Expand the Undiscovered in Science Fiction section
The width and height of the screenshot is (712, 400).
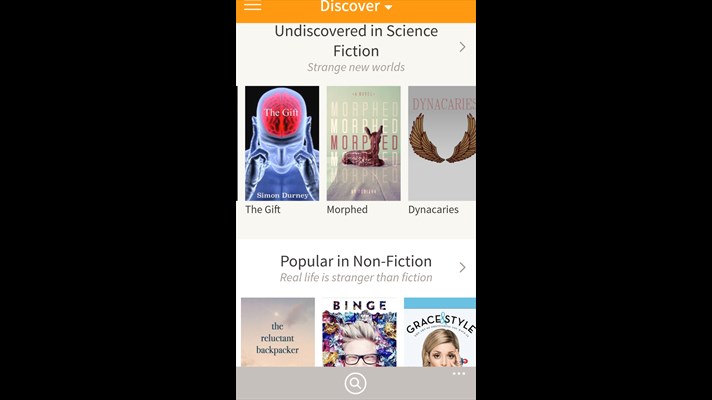[x=462, y=47]
